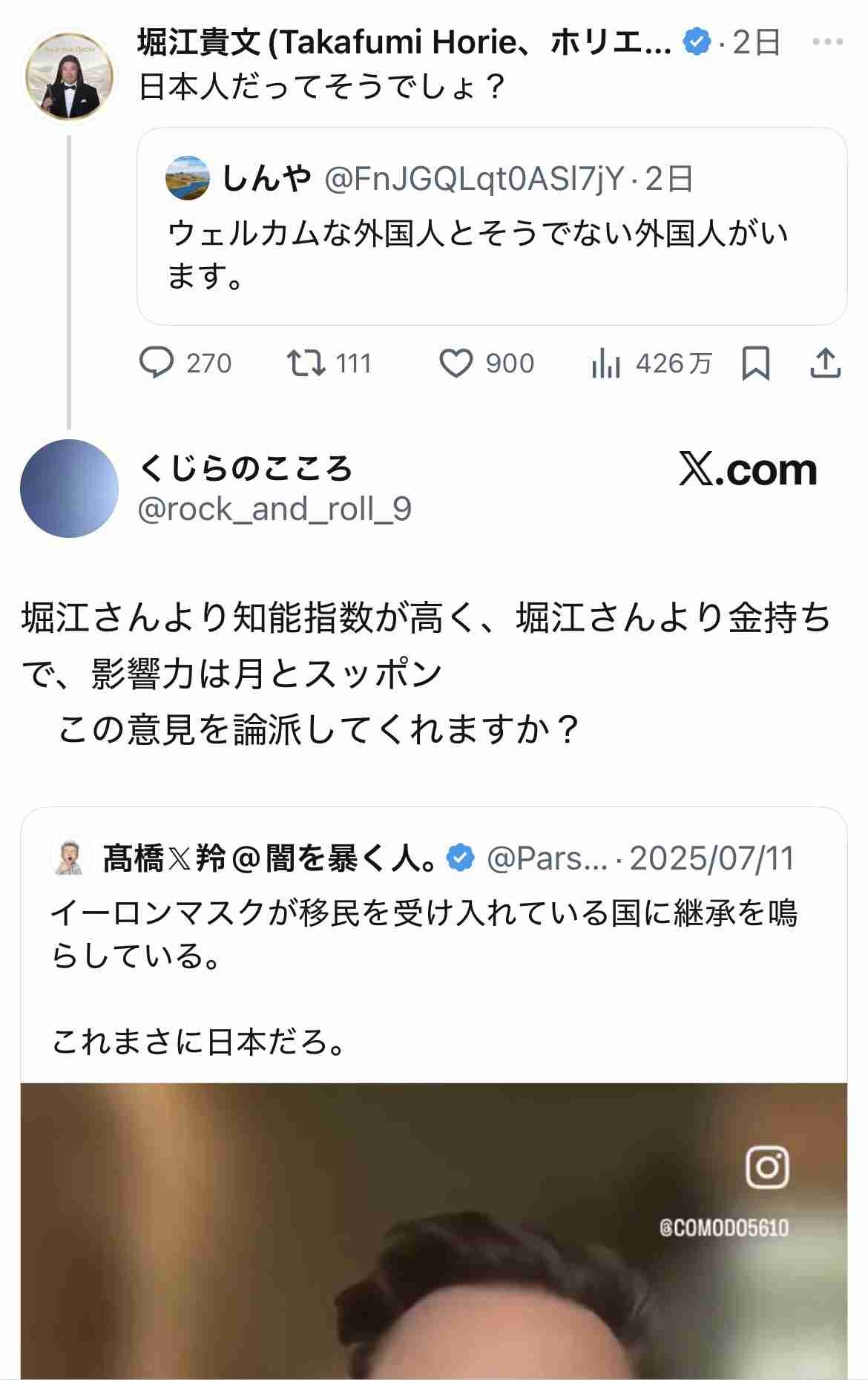The height and width of the screenshot is (1380, 868).
Task: Reply to Takafumi Horie's post
Action: click(x=157, y=364)
